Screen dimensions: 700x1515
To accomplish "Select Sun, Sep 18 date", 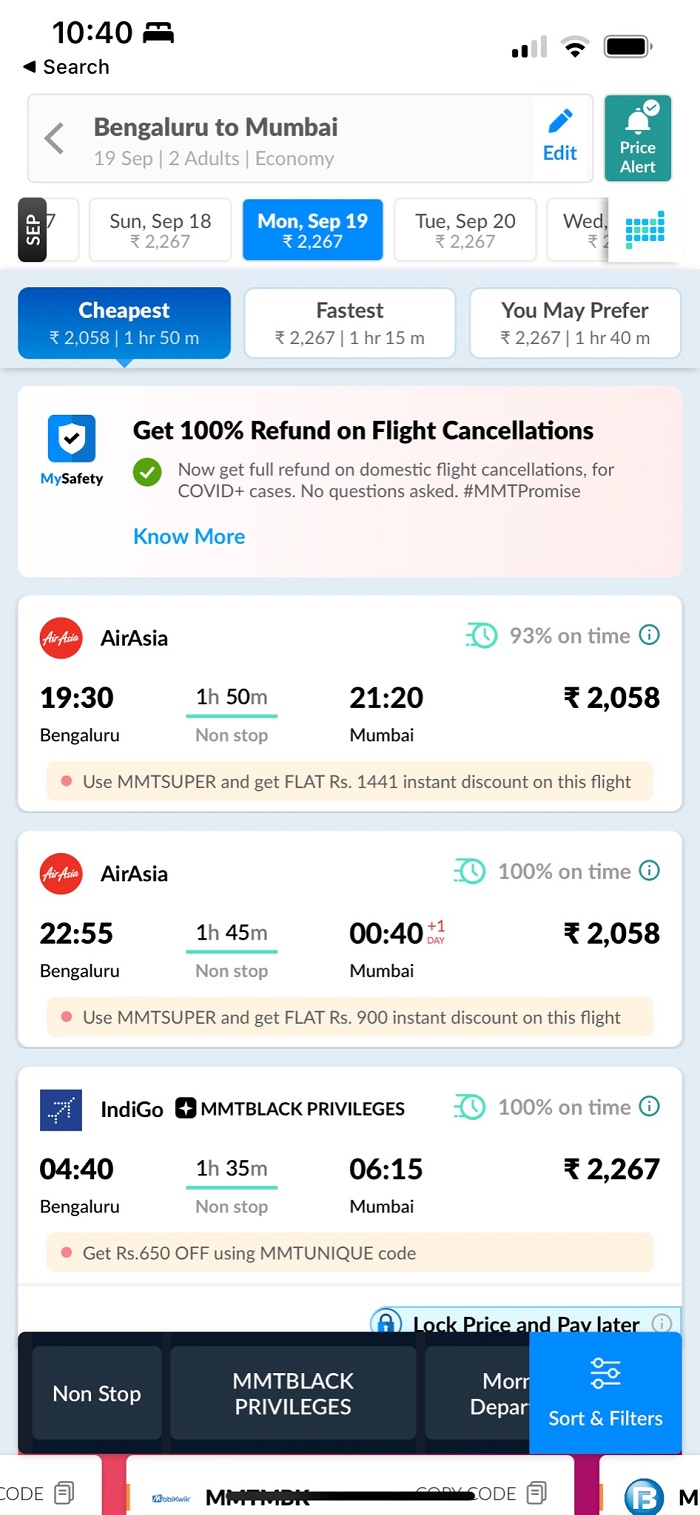I will pos(160,230).
